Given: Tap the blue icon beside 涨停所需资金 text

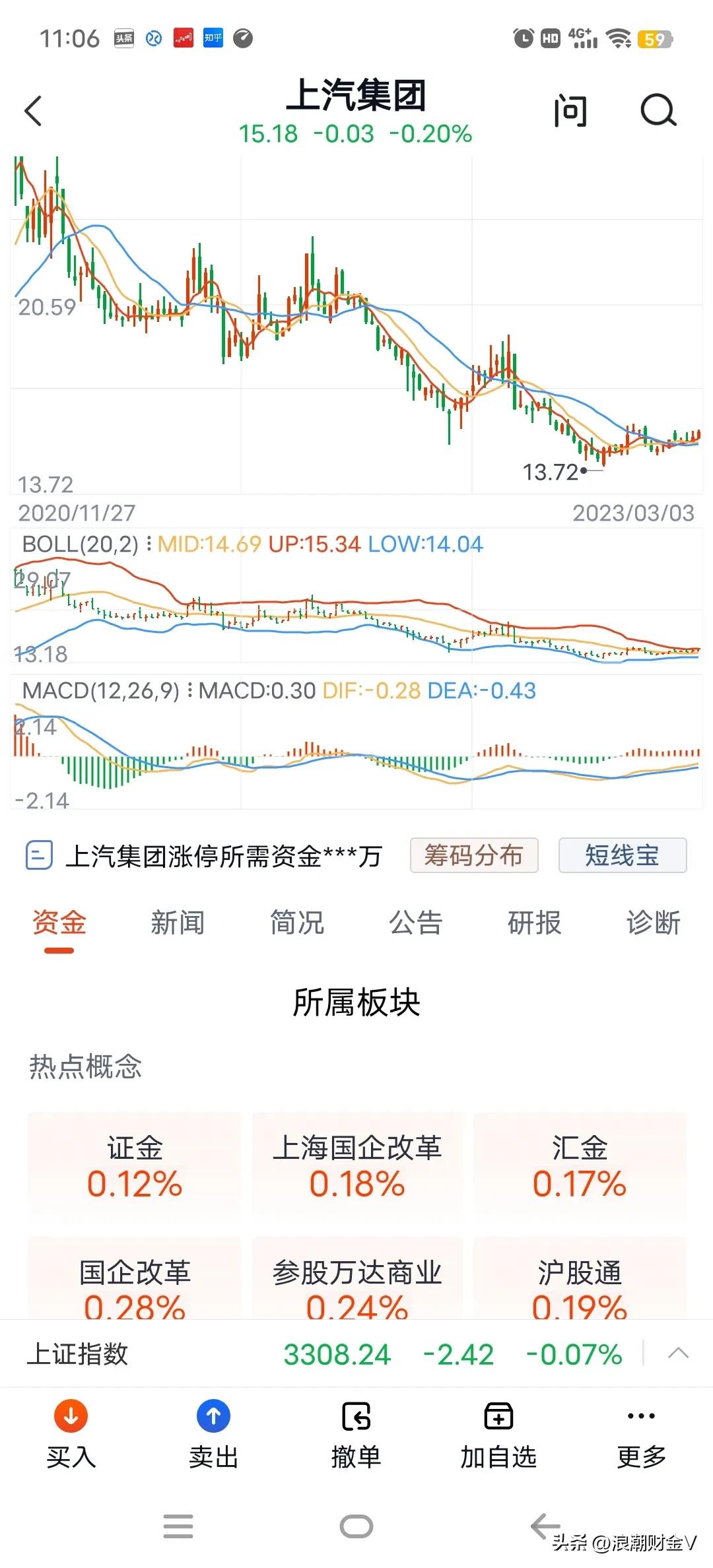Looking at the screenshot, I should pyautogui.click(x=40, y=856).
